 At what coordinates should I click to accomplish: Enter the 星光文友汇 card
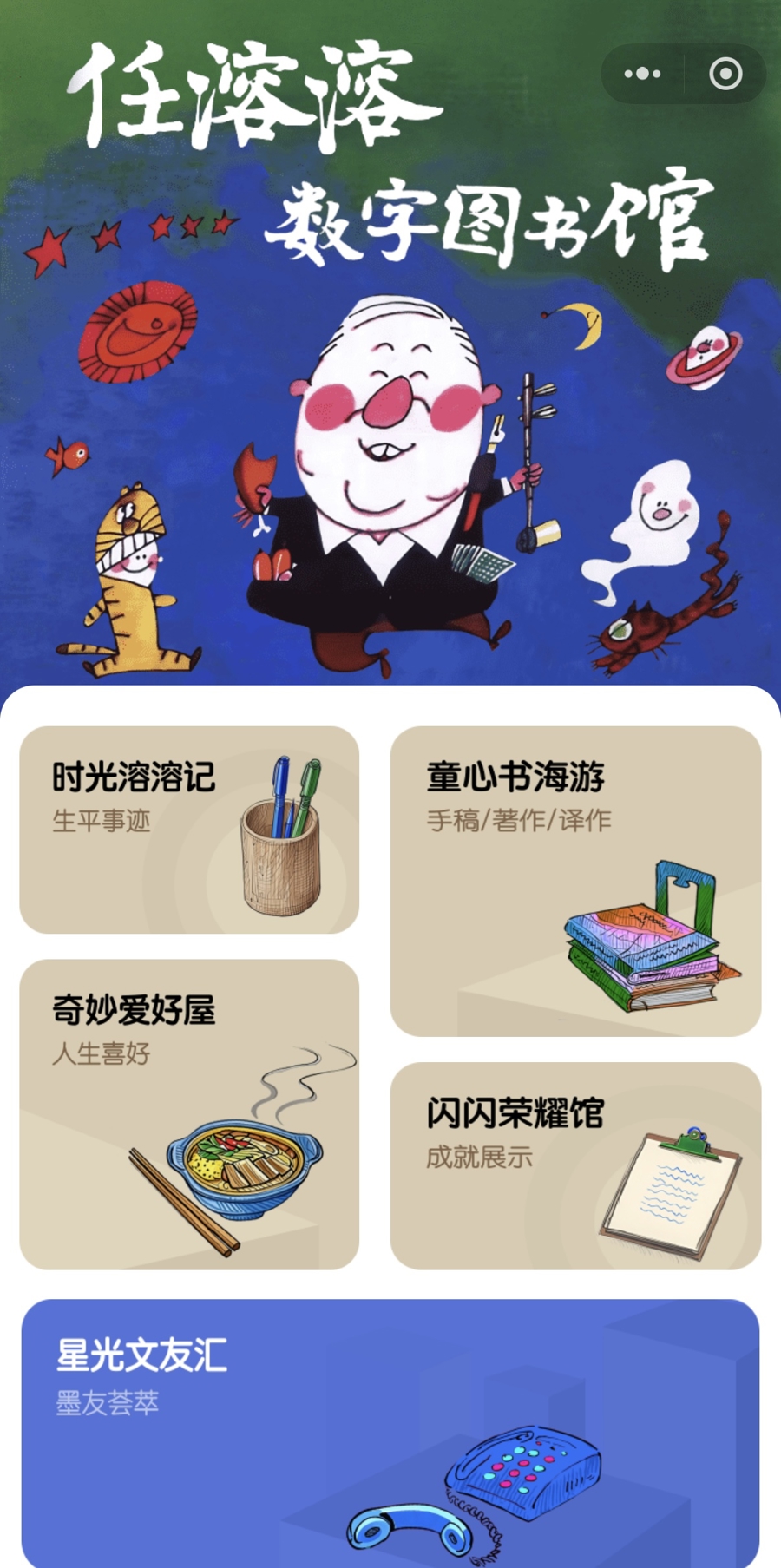[390, 1432]
